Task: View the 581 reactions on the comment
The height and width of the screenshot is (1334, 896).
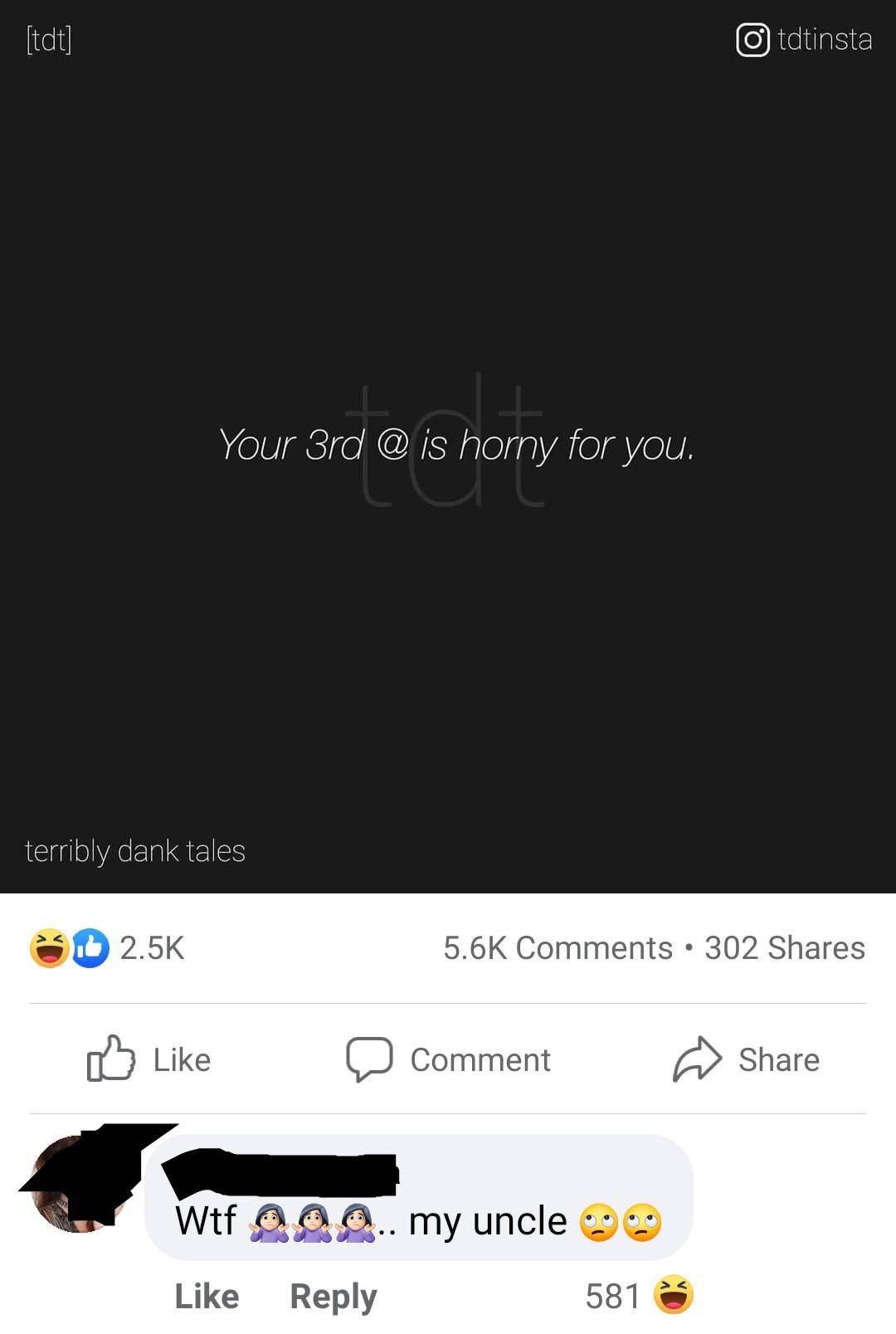Action: [639, 1296]
